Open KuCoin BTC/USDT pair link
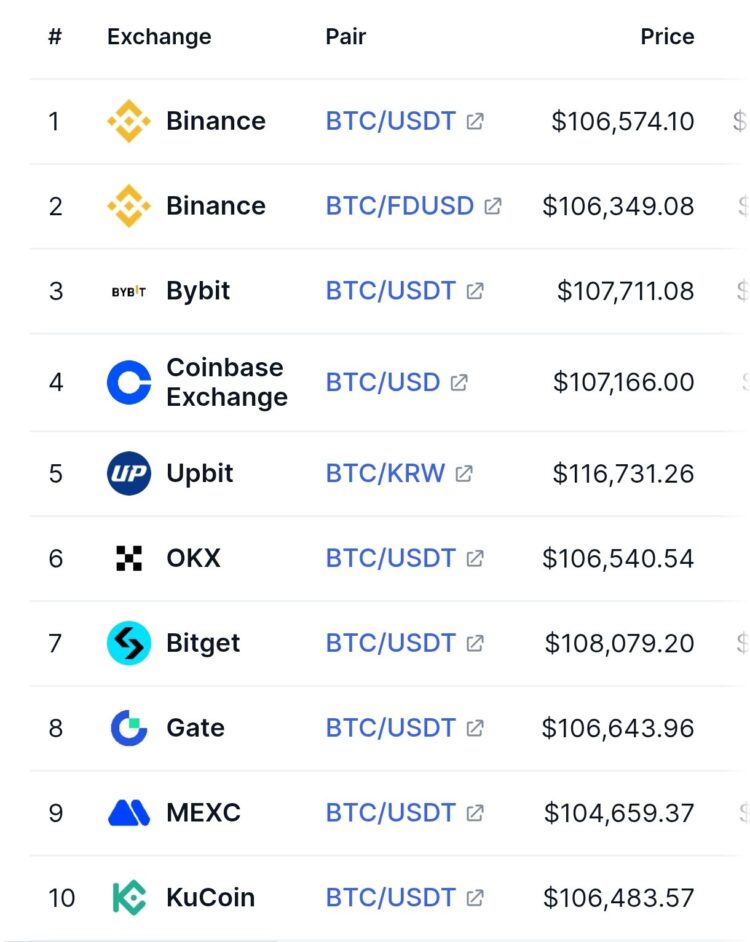Screen dimensions: 750x942 391,898
